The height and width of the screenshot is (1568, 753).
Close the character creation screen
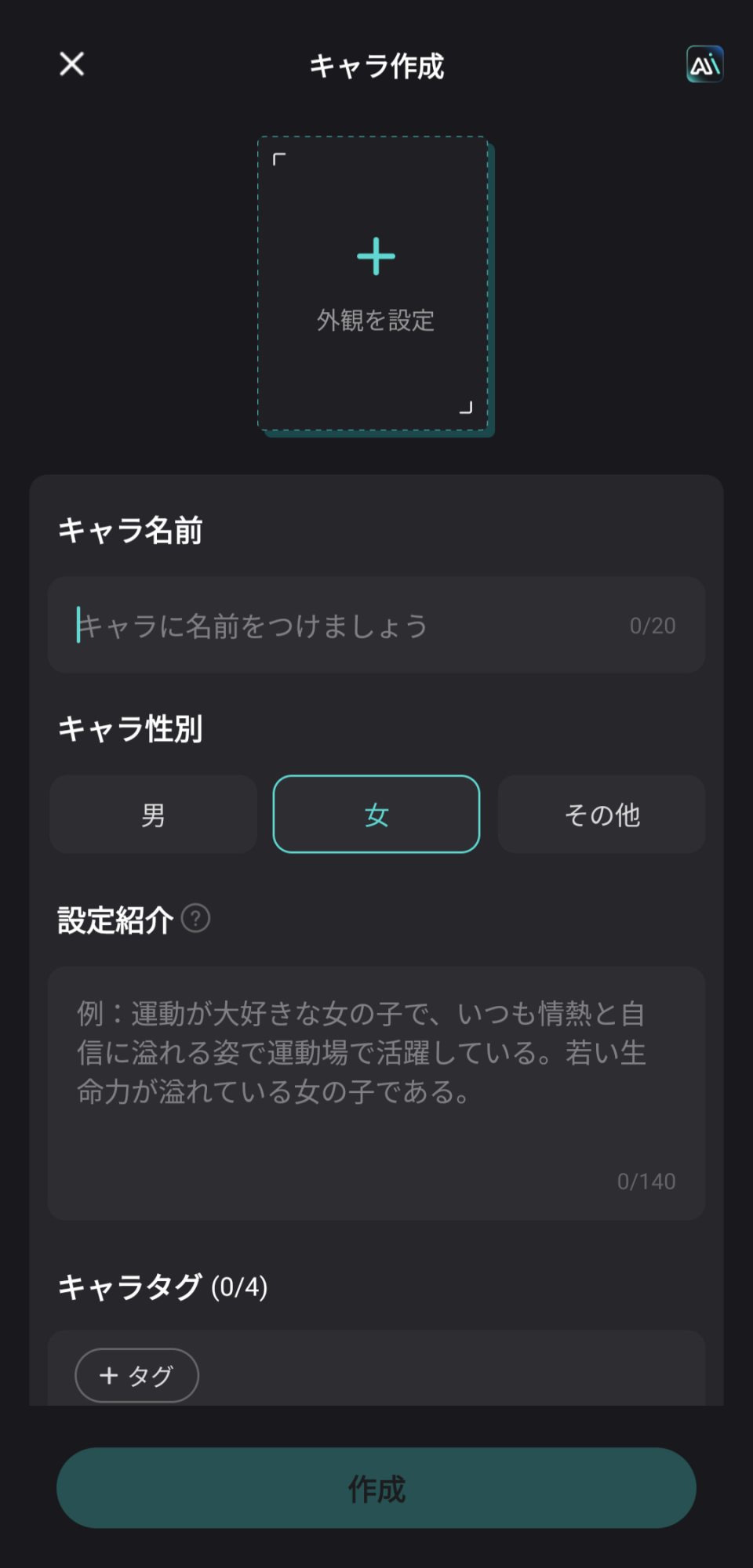71,64
